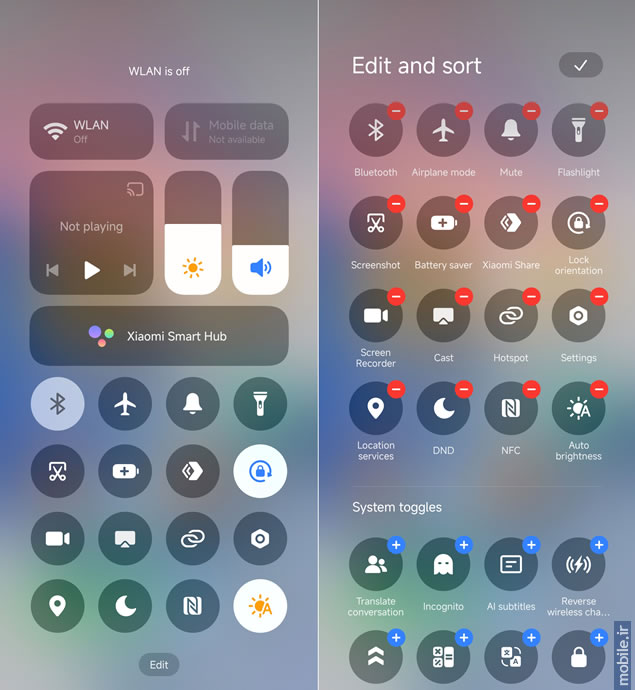Remove Airplane mode using its red minus badge

point(464,111)
